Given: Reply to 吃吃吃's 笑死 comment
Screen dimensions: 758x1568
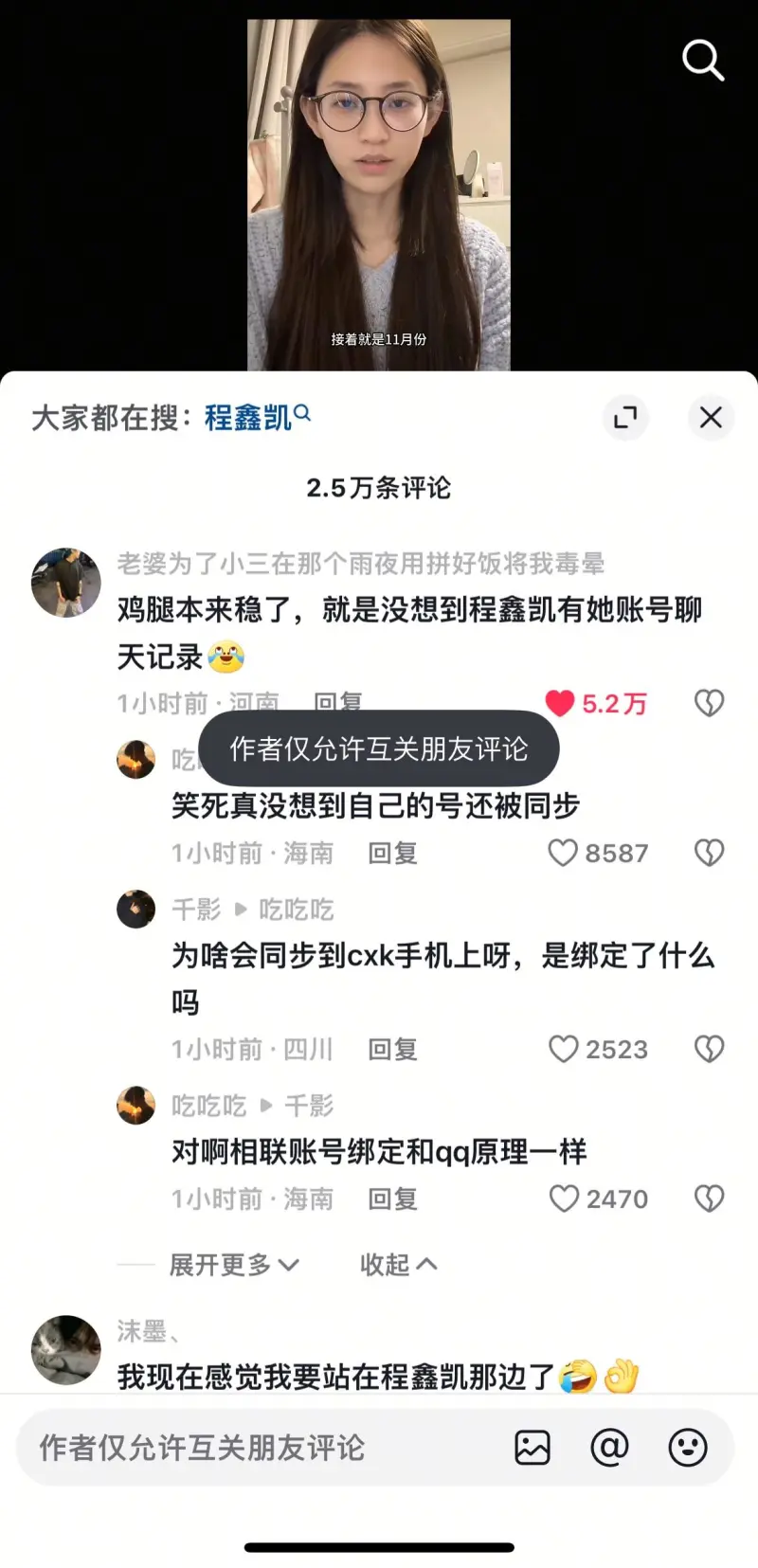Looking at the screenshot, I should (392, 853).
